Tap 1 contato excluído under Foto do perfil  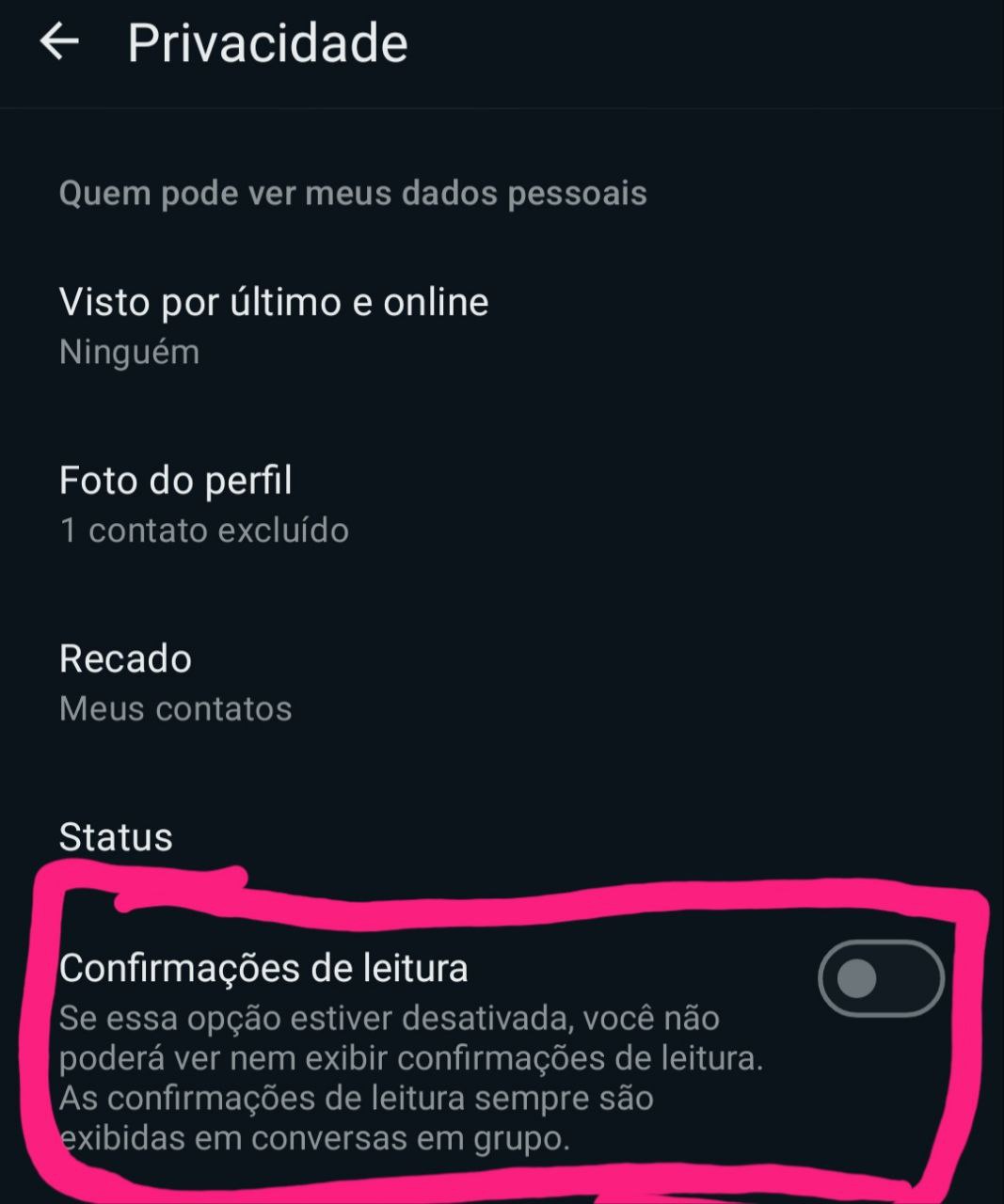203,529
